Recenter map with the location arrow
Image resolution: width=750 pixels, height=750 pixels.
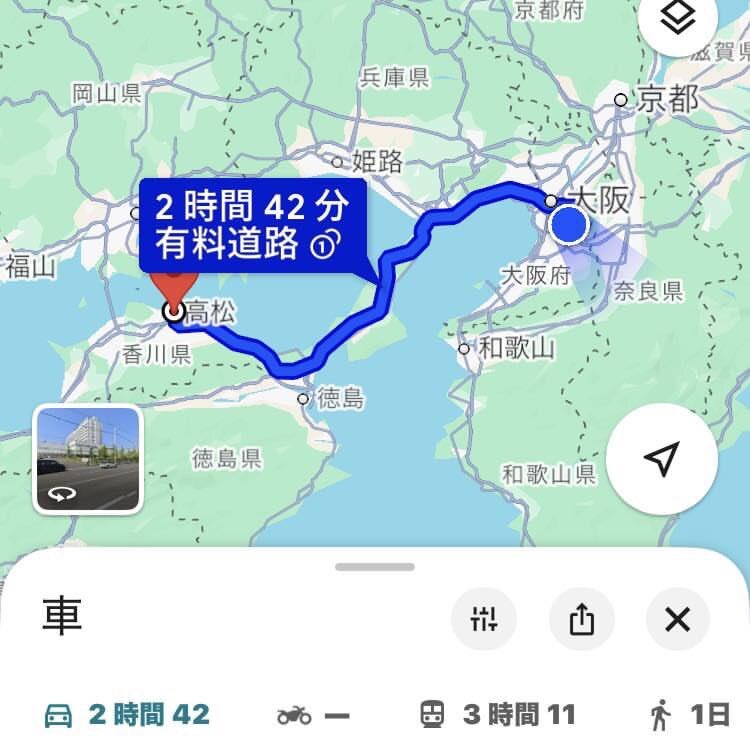(661, 460)
